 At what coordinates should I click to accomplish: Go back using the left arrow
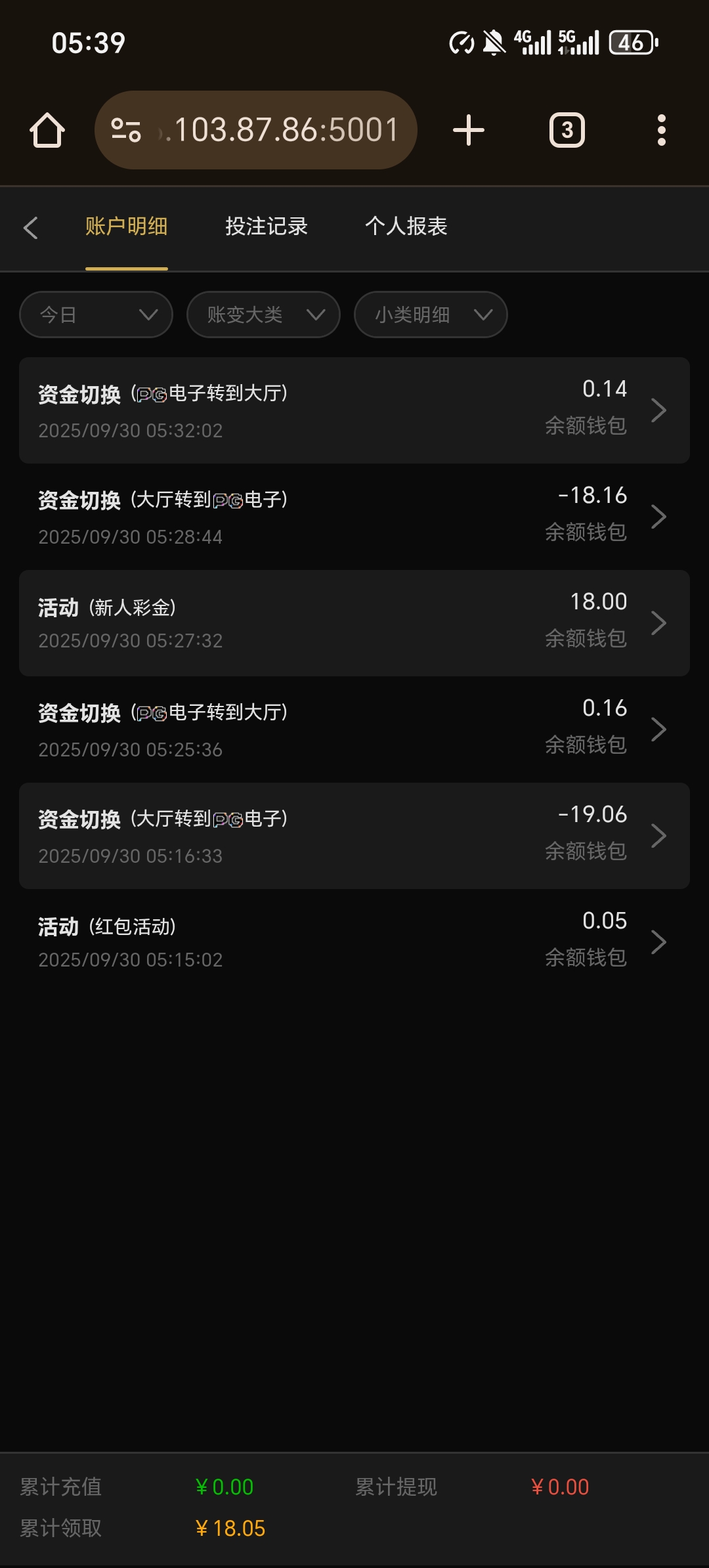click(31, 227)
